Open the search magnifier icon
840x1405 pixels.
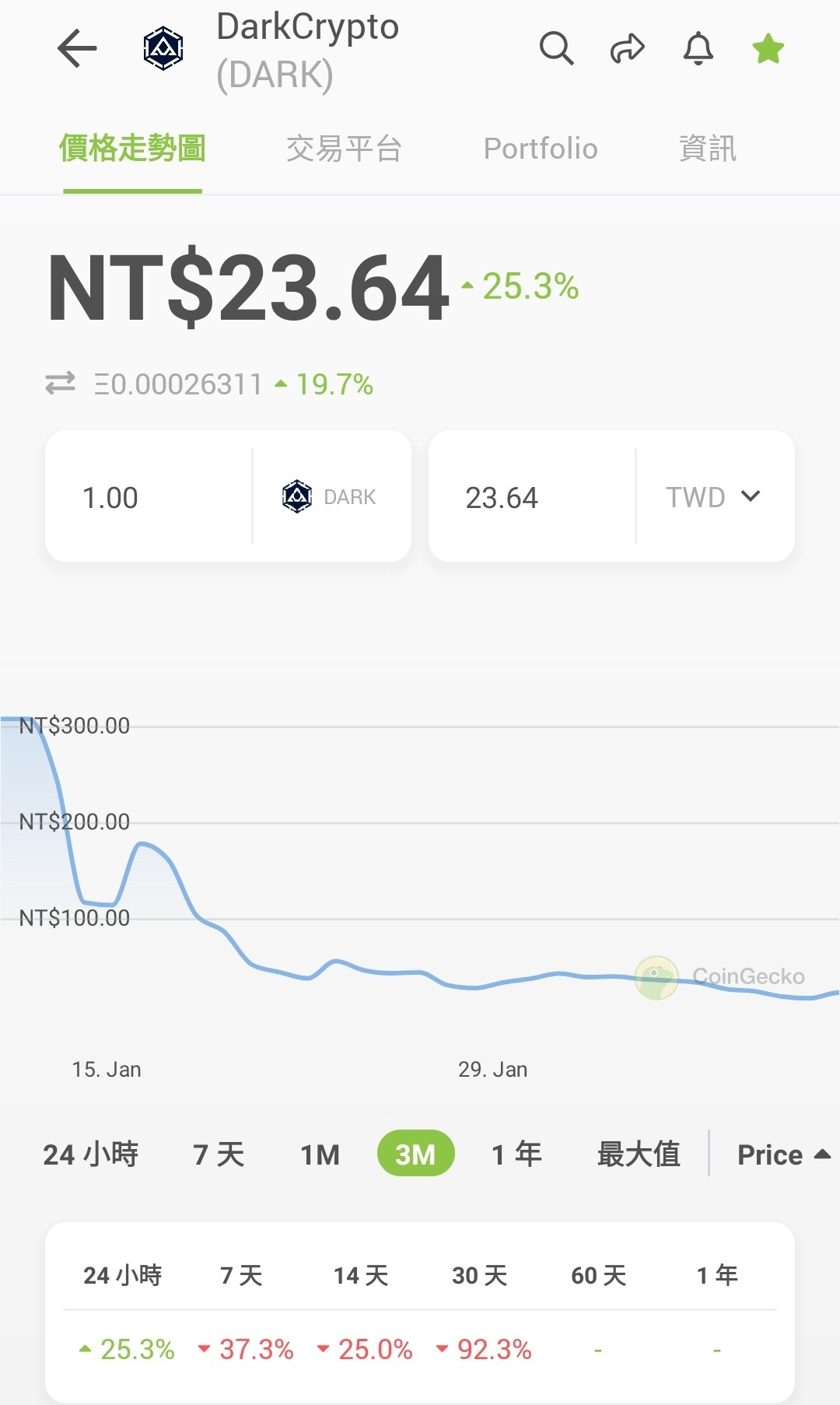pos(556,49)
